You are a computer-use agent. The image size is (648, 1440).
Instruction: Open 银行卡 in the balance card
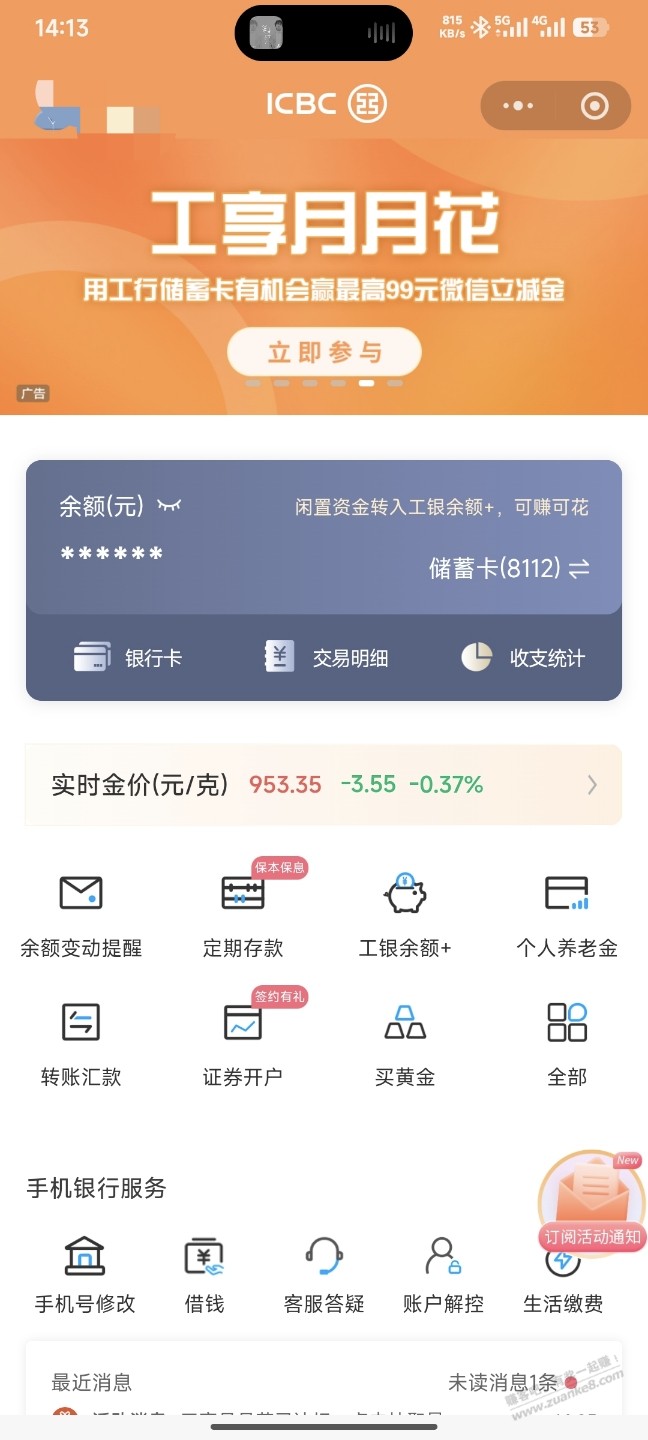(128, 658)
